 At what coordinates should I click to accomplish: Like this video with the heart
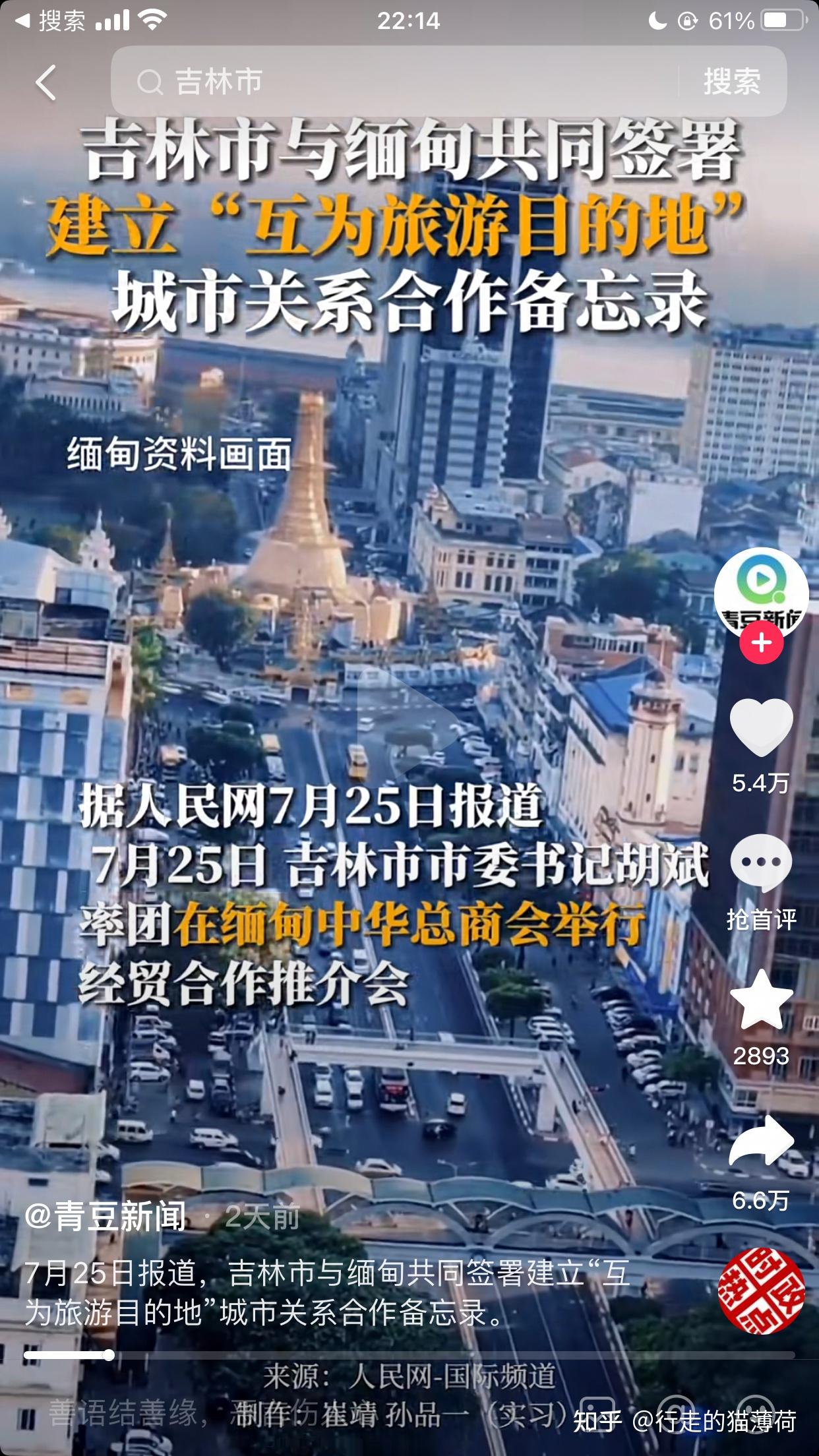coord(761,727)
